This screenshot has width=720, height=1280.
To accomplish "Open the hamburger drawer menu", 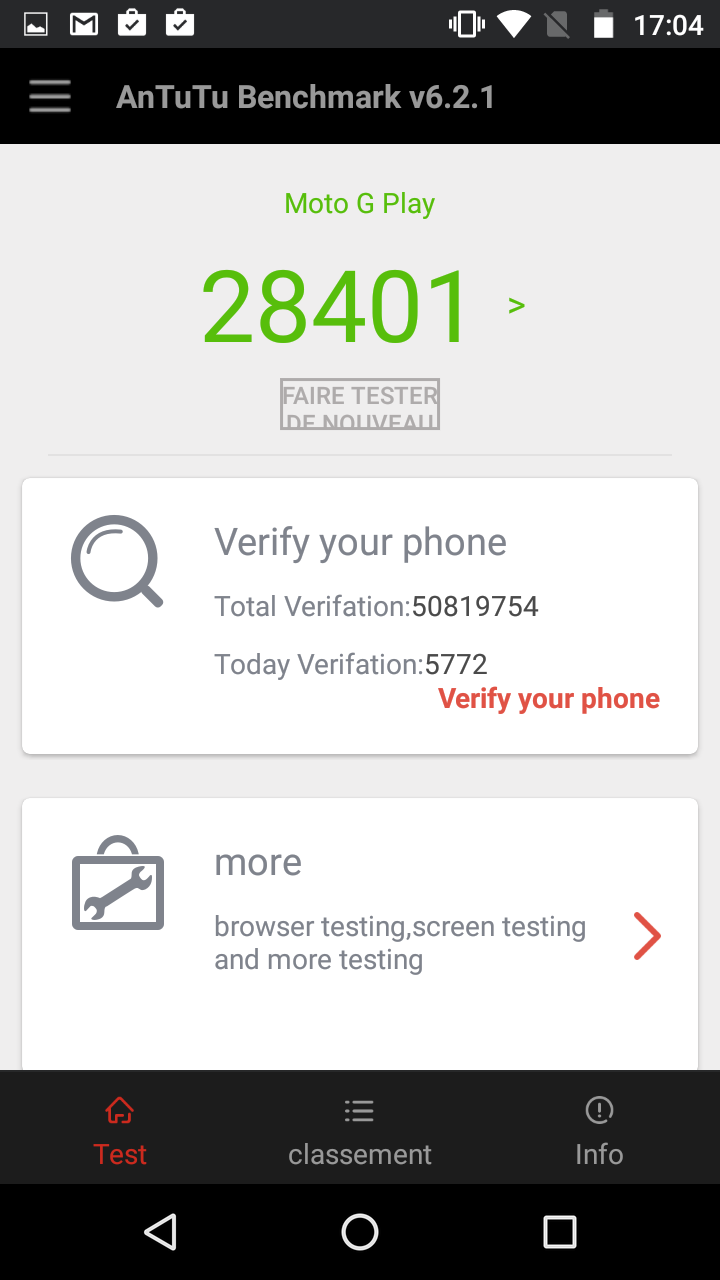I will (50, 97).
